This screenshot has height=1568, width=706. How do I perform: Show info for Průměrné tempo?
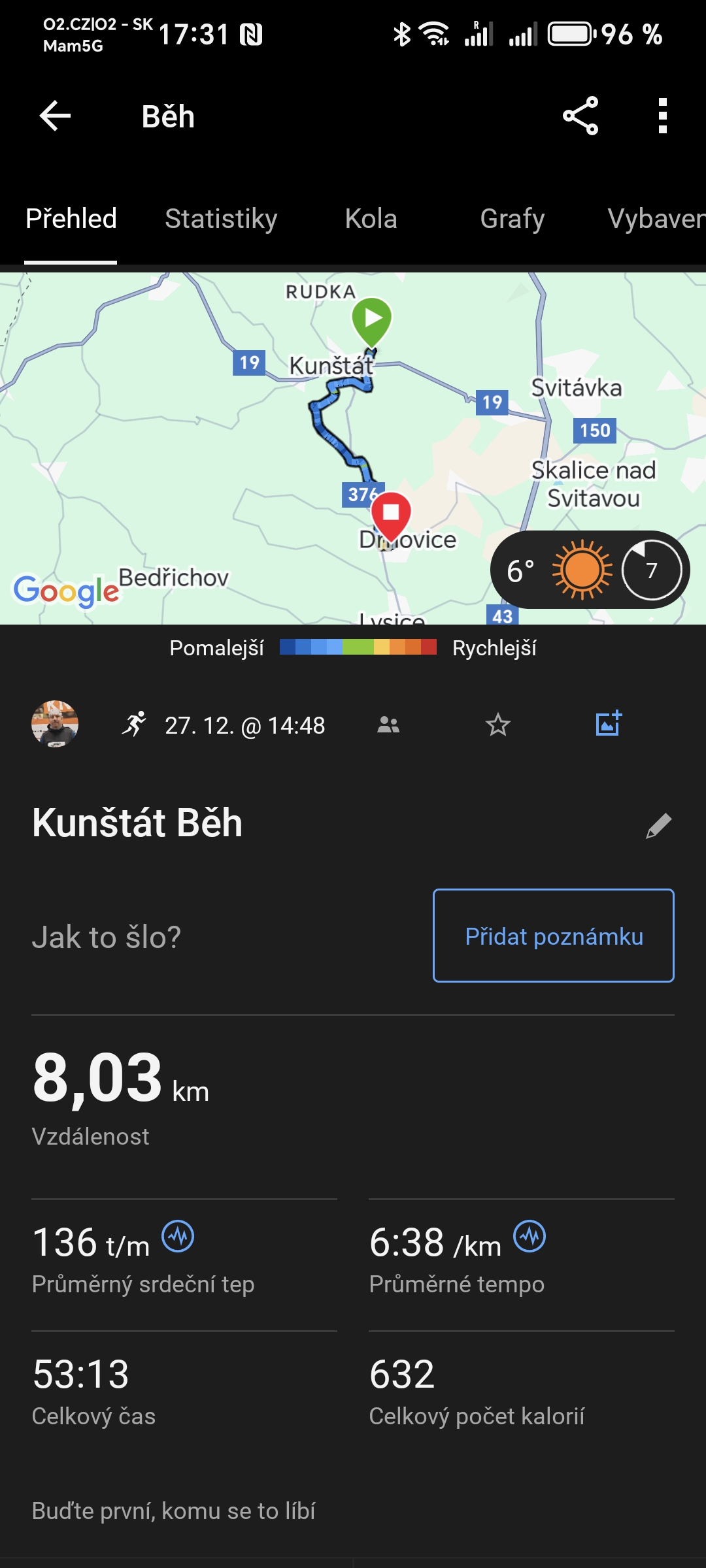pos(529,1236)
